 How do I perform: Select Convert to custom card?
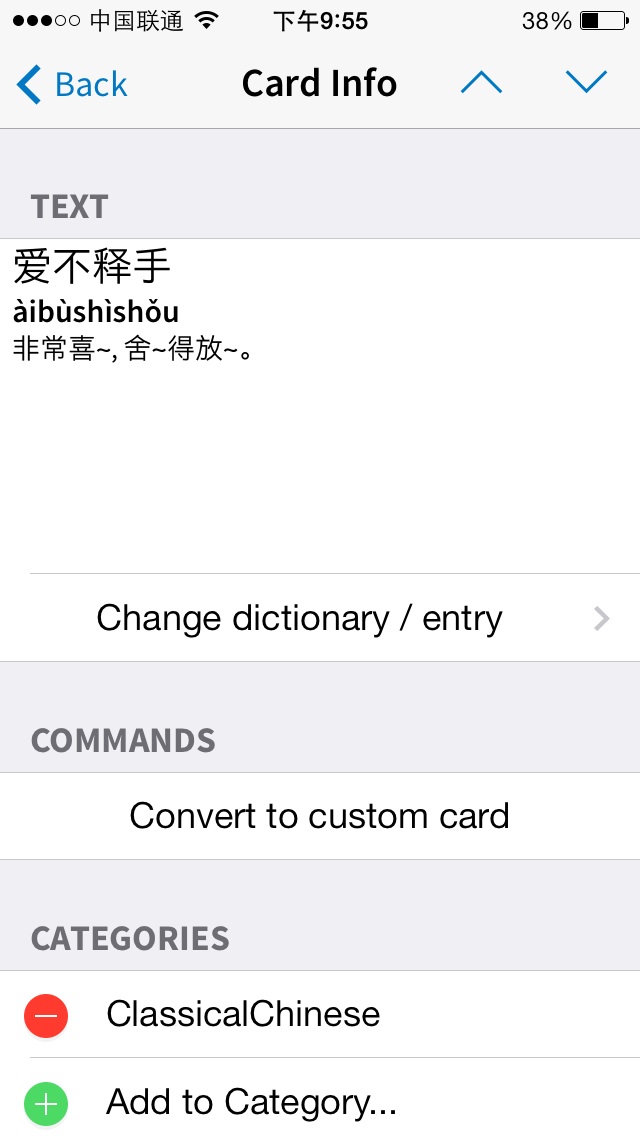coord(320,816)
